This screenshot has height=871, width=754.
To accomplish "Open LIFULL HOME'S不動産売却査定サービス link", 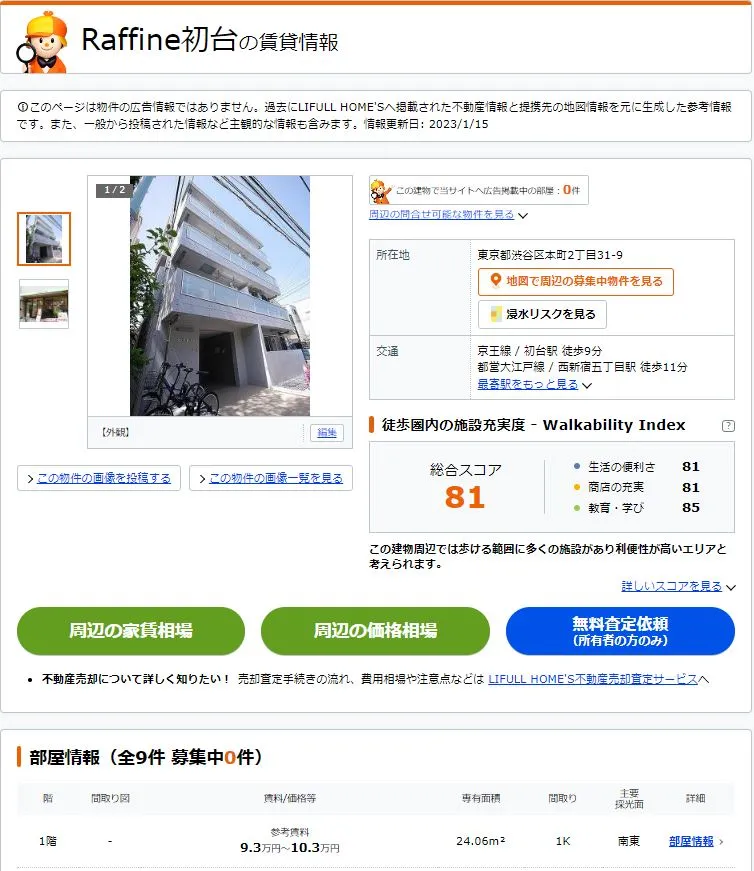I will [x=592, y=678].
